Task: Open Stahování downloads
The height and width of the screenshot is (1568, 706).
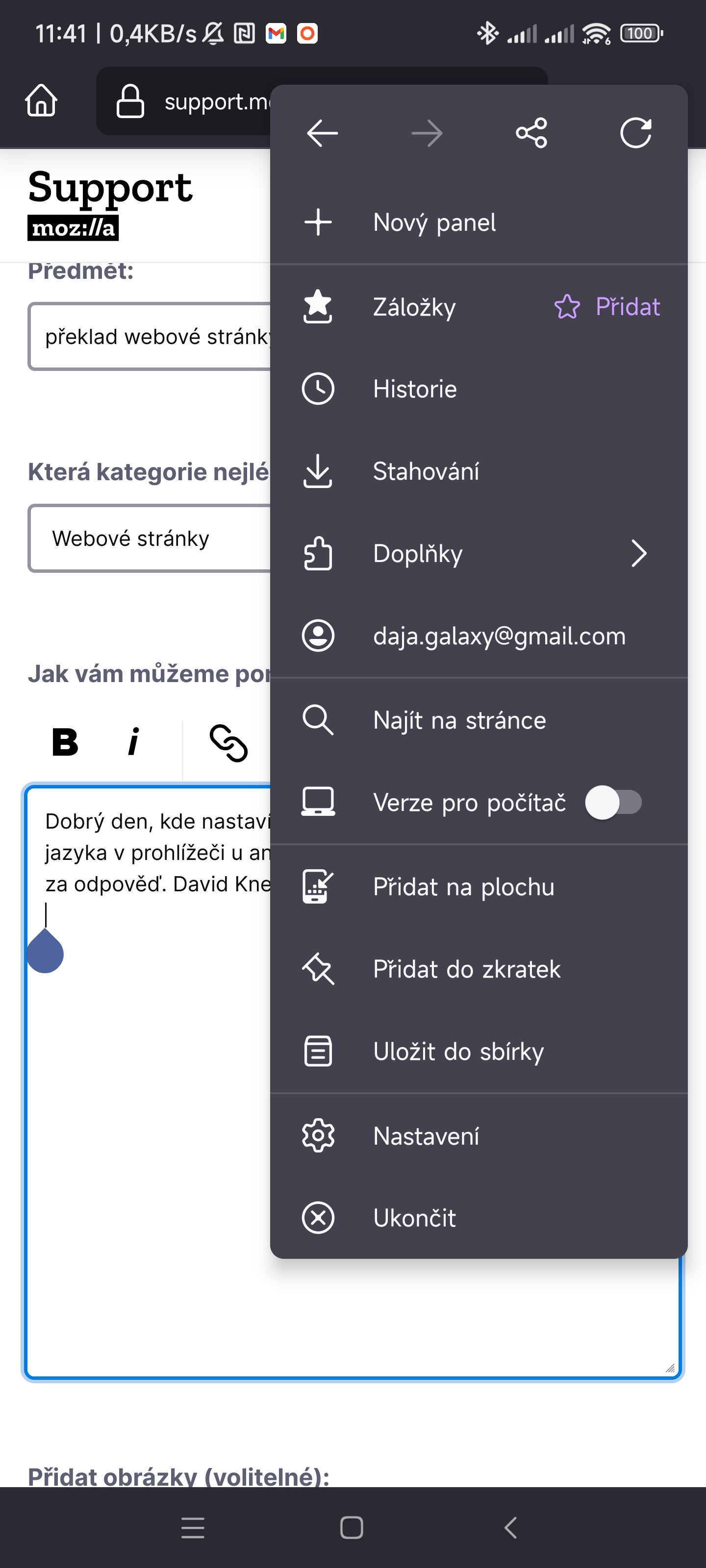Action: pos(426,471)
